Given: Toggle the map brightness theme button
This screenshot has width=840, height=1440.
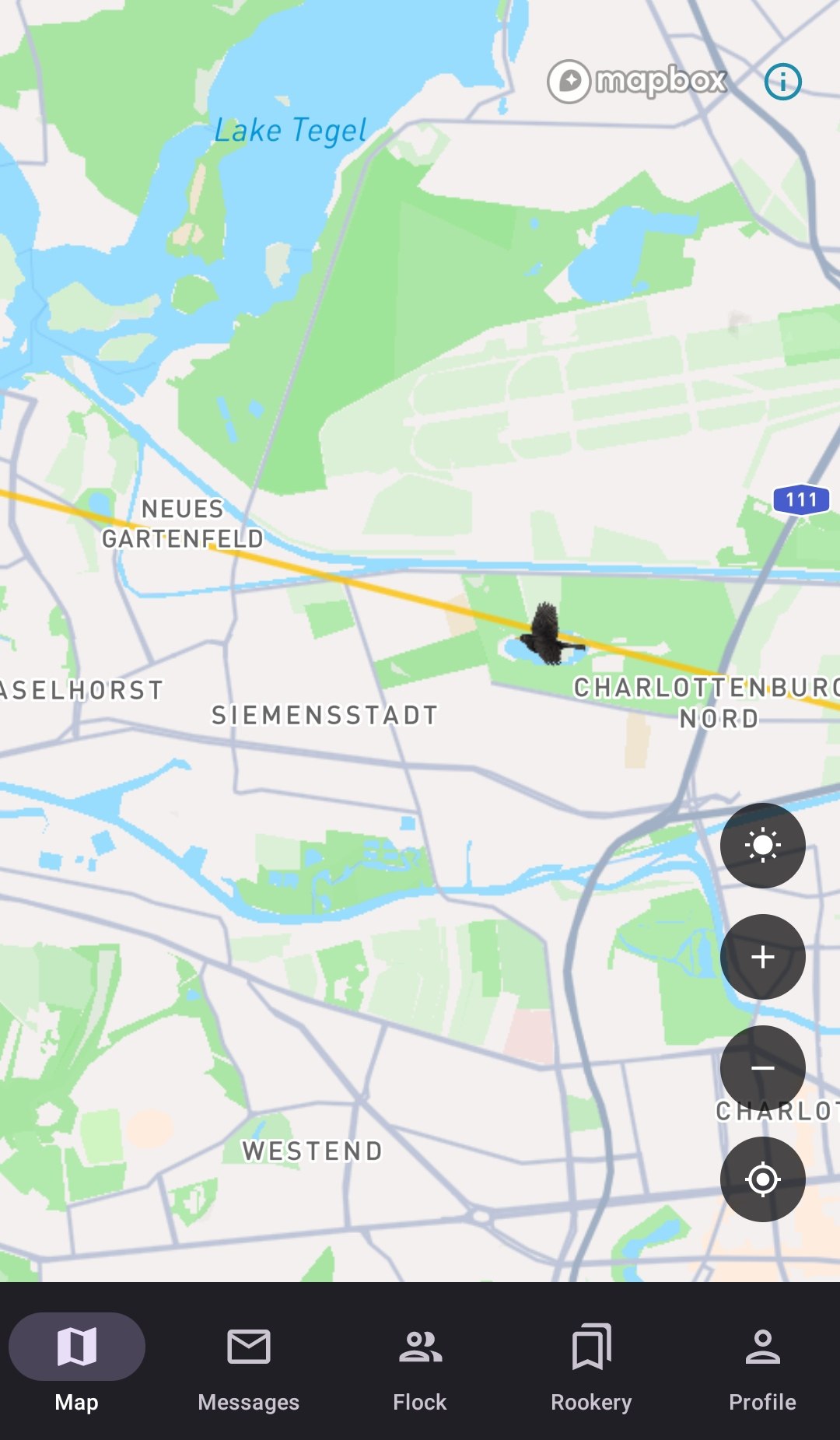Looking at the screenshot, I should click(x=763, y=846).
